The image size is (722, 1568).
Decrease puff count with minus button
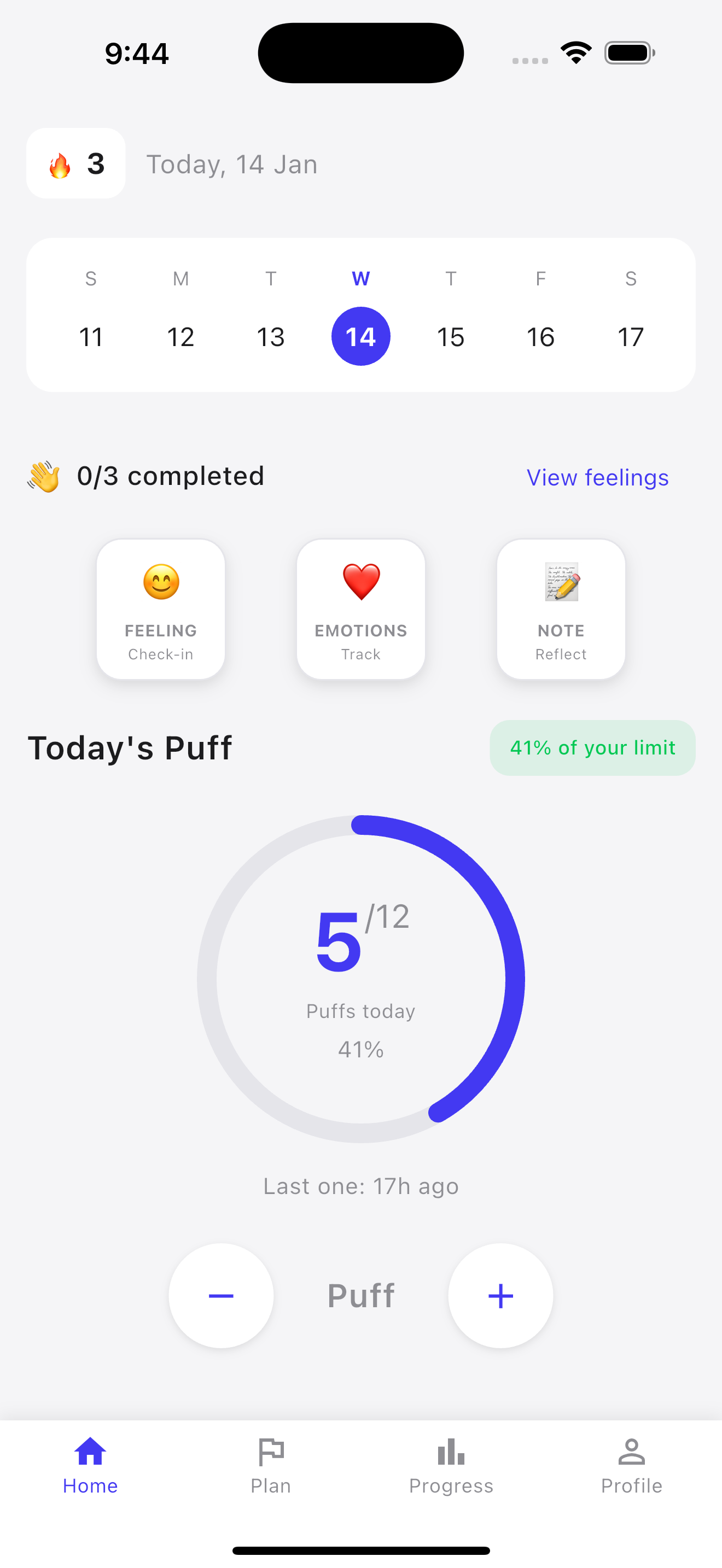[x=220, y=1295]
